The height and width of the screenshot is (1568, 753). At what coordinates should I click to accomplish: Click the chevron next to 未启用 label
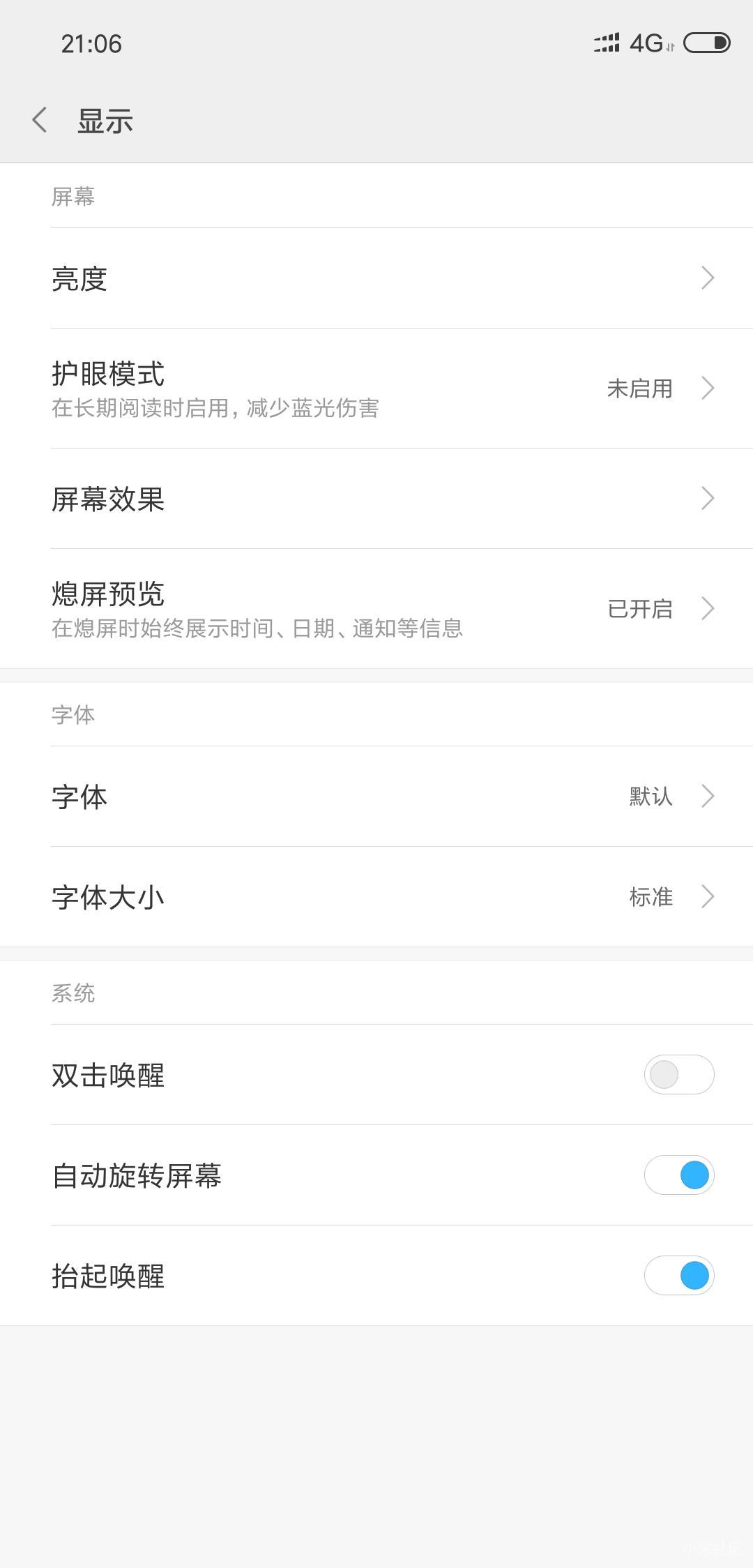707,388
